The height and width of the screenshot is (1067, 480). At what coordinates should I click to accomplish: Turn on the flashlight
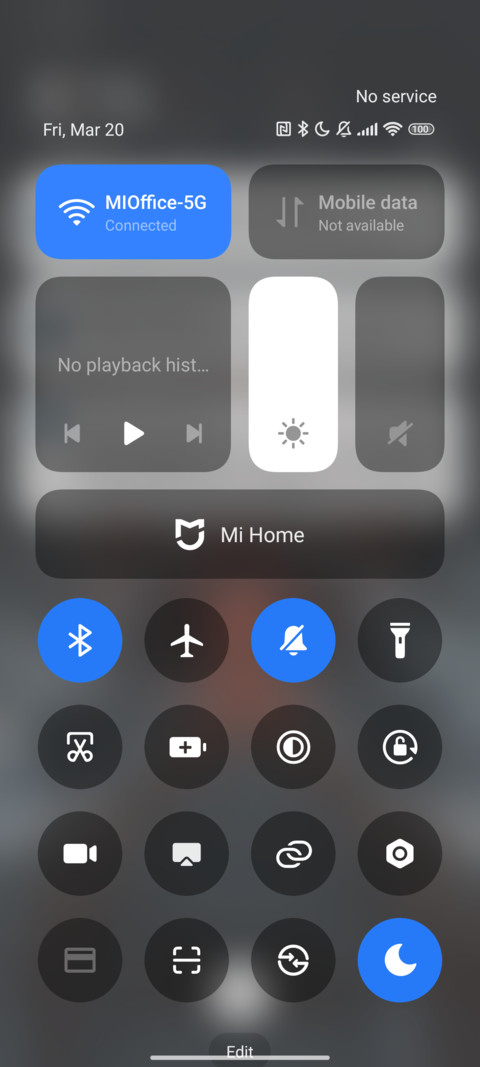(400, 640)
